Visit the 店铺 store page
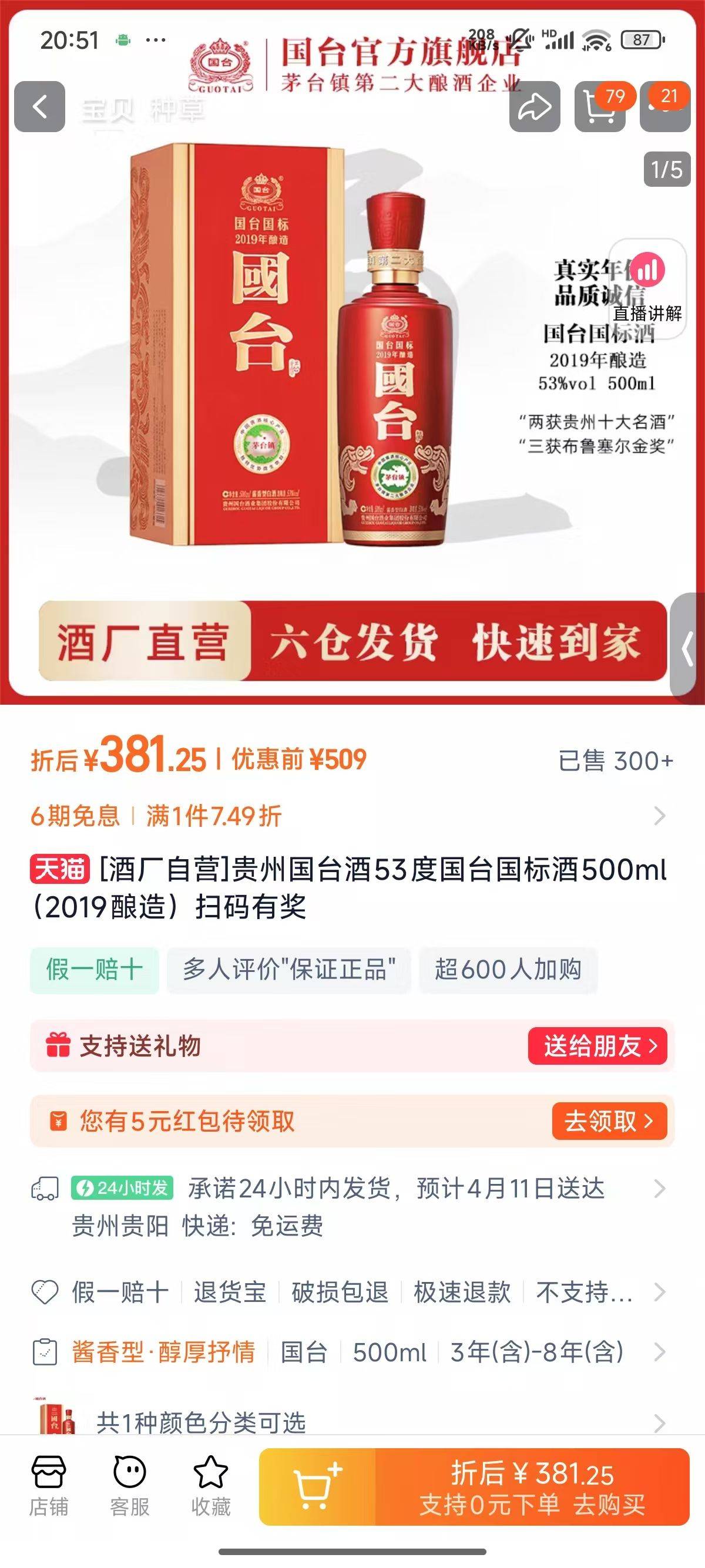 [x=49, y=1485]
